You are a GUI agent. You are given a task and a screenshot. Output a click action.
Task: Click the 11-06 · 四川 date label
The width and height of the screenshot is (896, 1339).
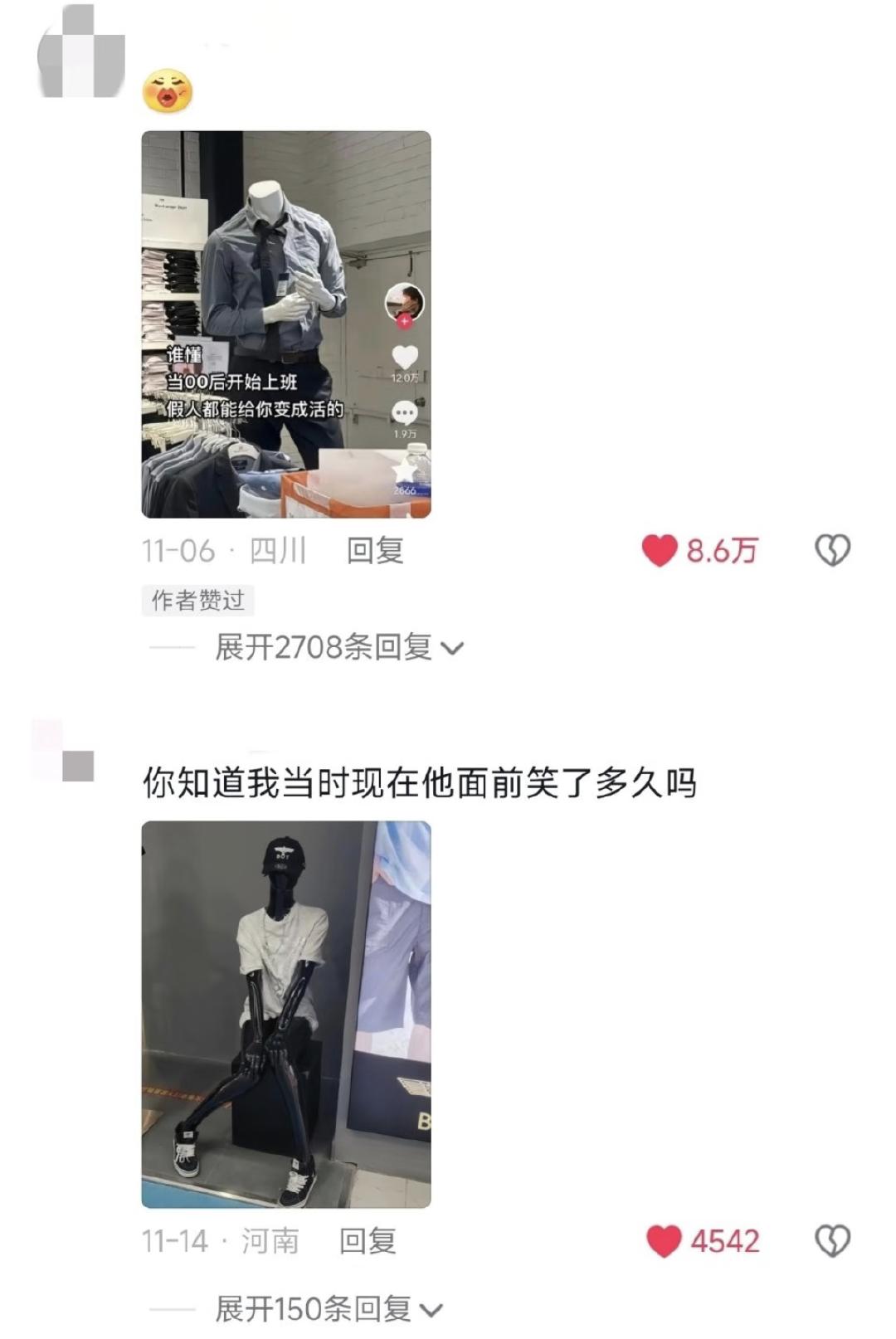224,549
